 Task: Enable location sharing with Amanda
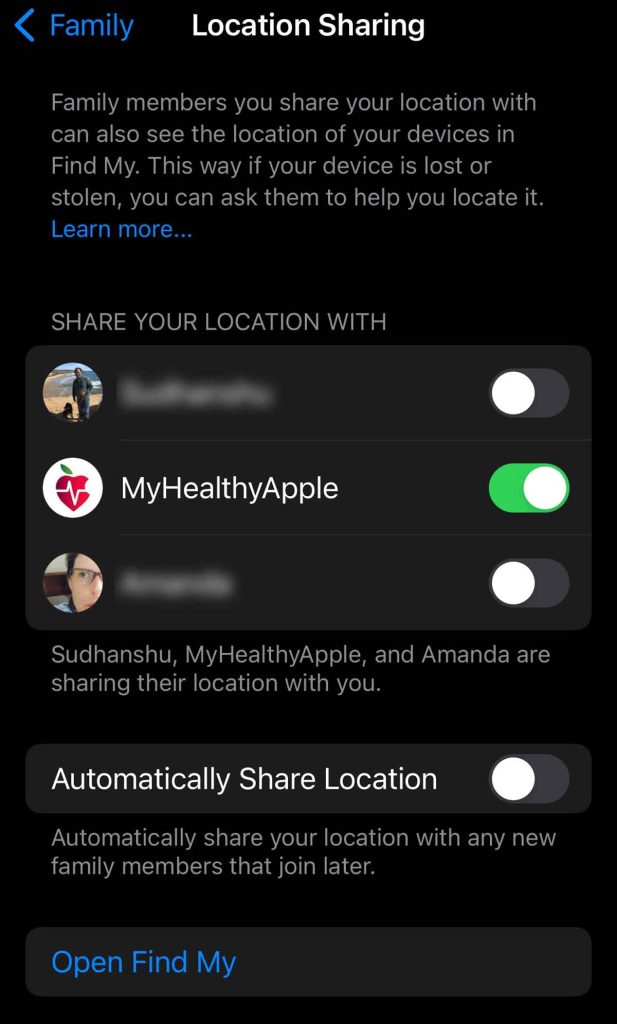(x=528, y=582)
